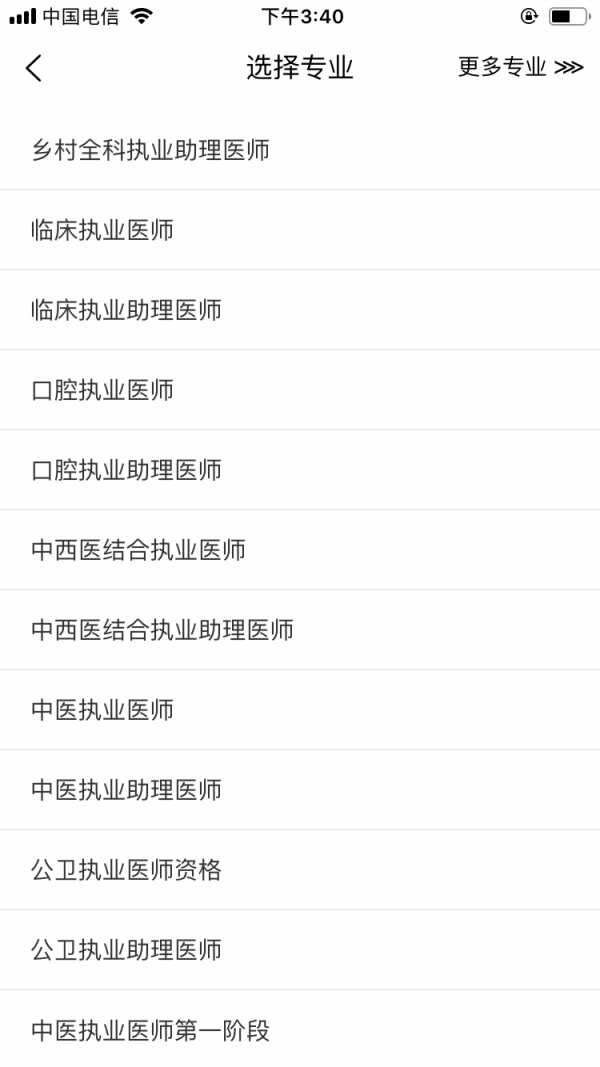Image resolution: width=600 pixels, height=1067 pixels.
Task: Select 公卫执业助理医师
Action: pos(300,950)
